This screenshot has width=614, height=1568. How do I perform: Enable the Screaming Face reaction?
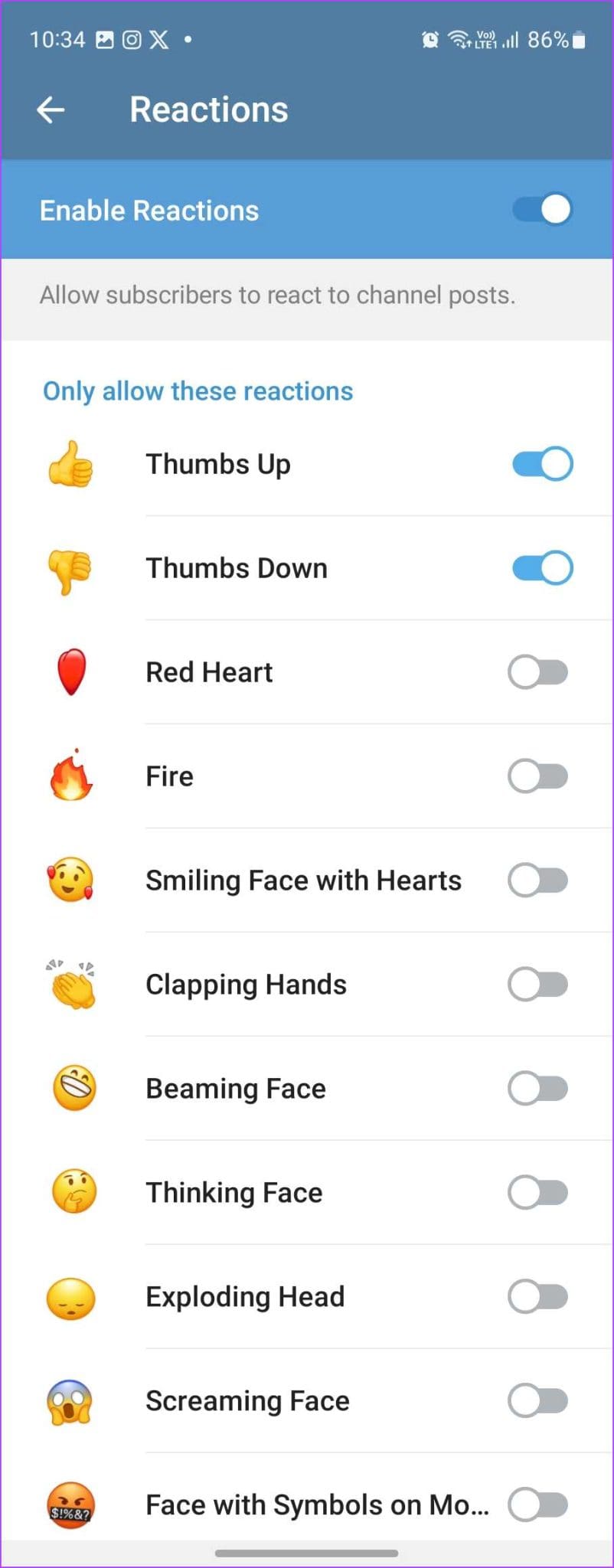[538, 1400]
